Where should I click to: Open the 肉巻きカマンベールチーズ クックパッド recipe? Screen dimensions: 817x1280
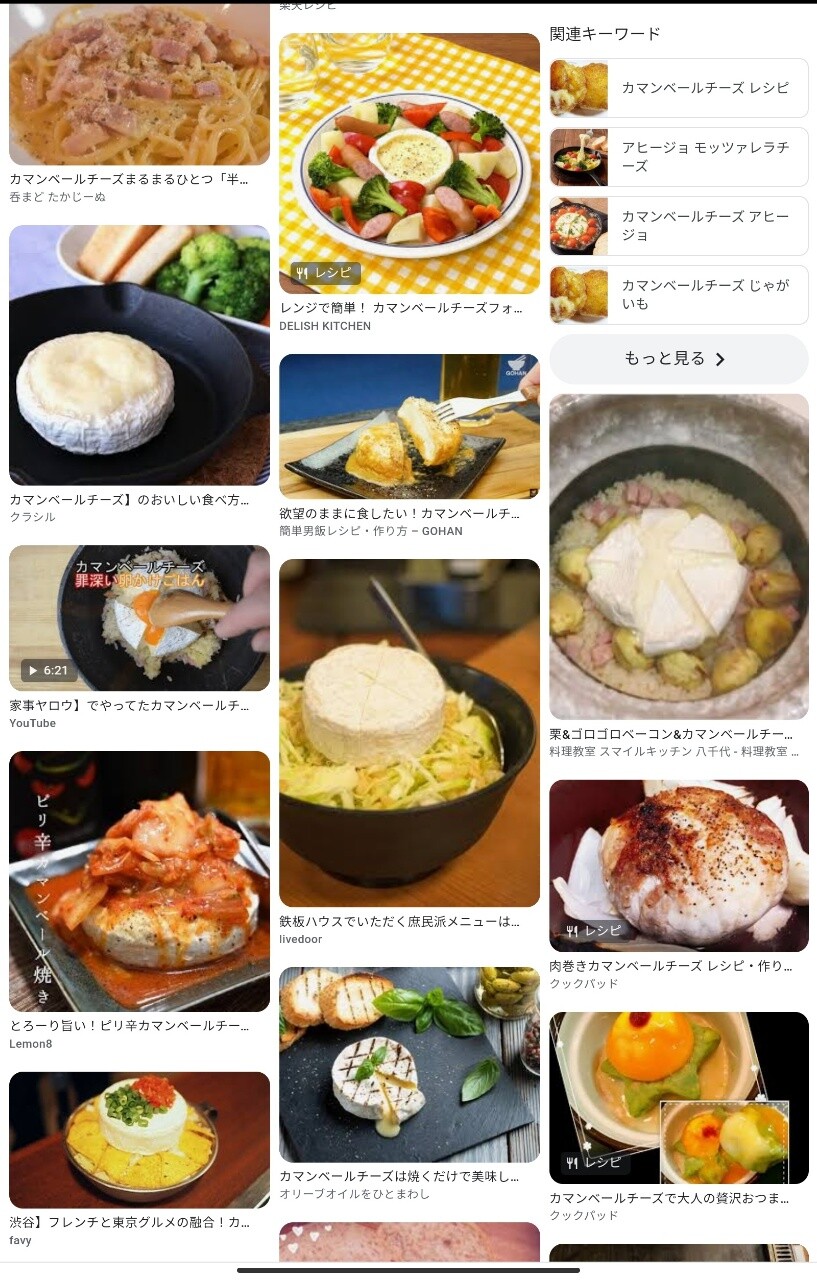678,866
